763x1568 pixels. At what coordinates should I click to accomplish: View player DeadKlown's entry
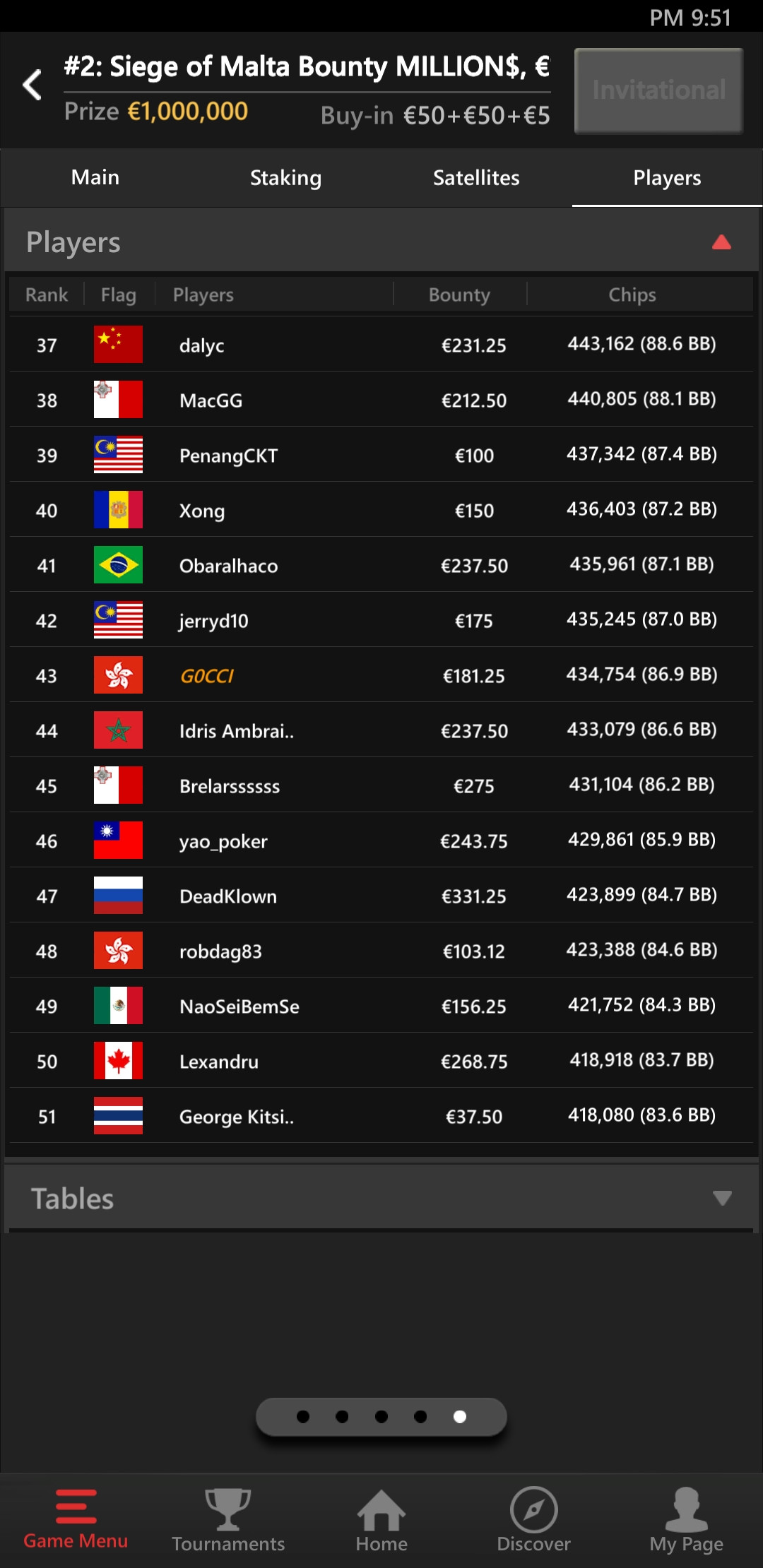381,896
